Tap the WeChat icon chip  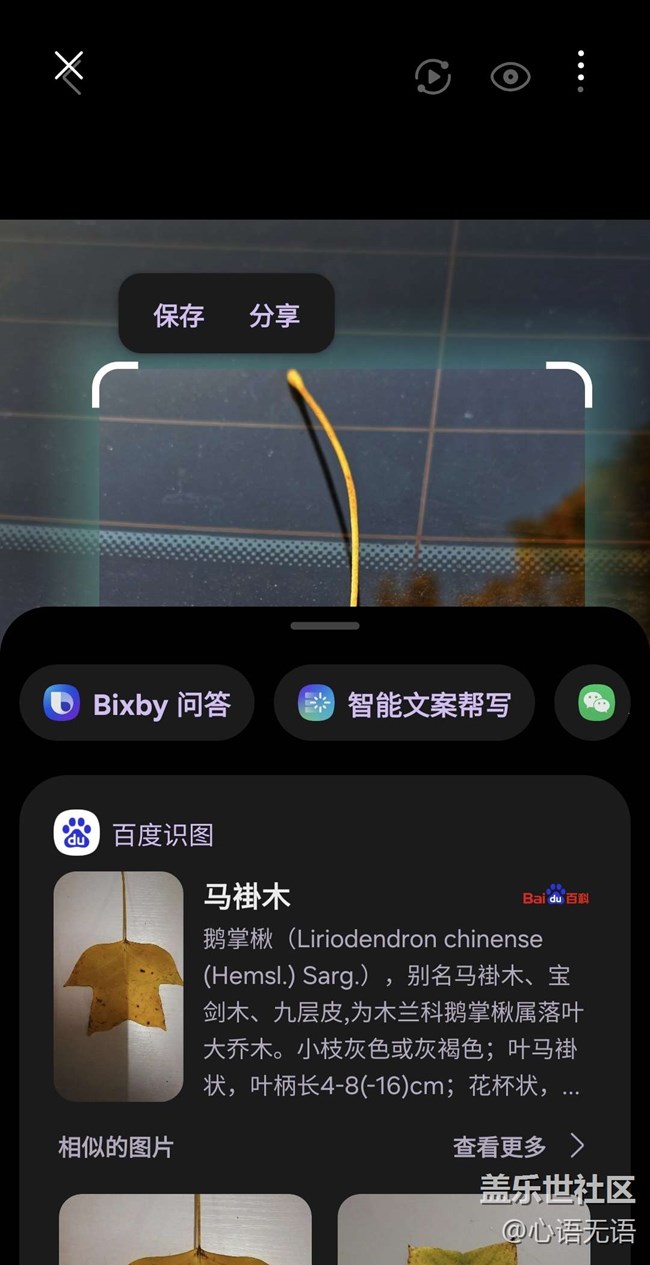(x=596, y=704)
